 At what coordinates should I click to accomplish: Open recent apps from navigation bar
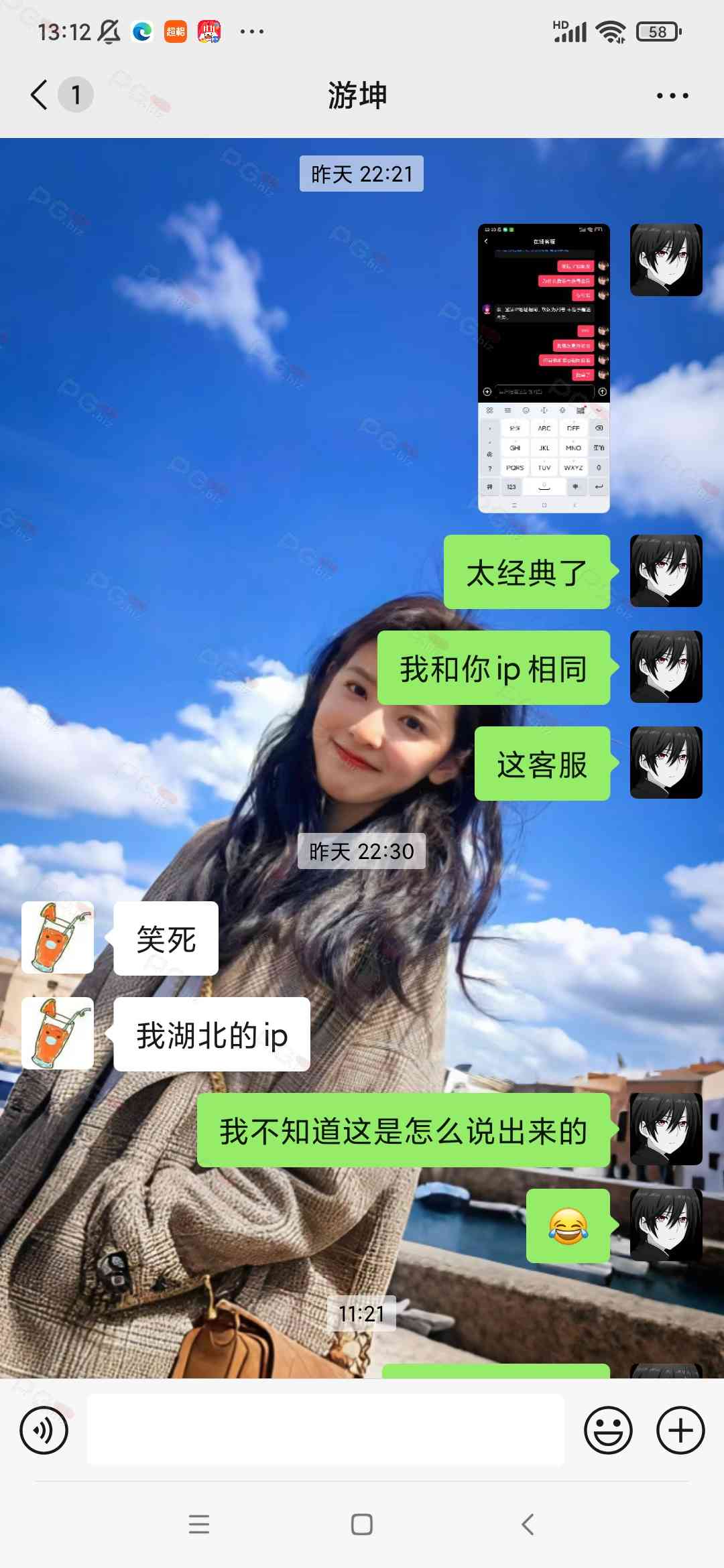click(199, 1524)
